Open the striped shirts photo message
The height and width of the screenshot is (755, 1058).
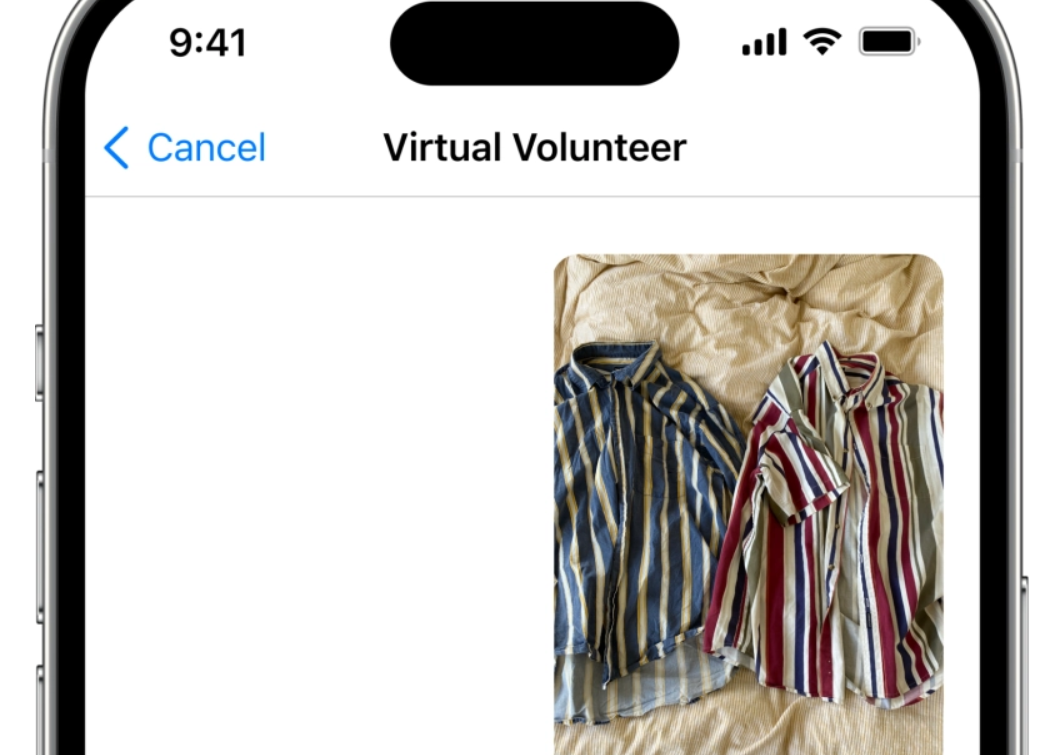tap(748, 500)
